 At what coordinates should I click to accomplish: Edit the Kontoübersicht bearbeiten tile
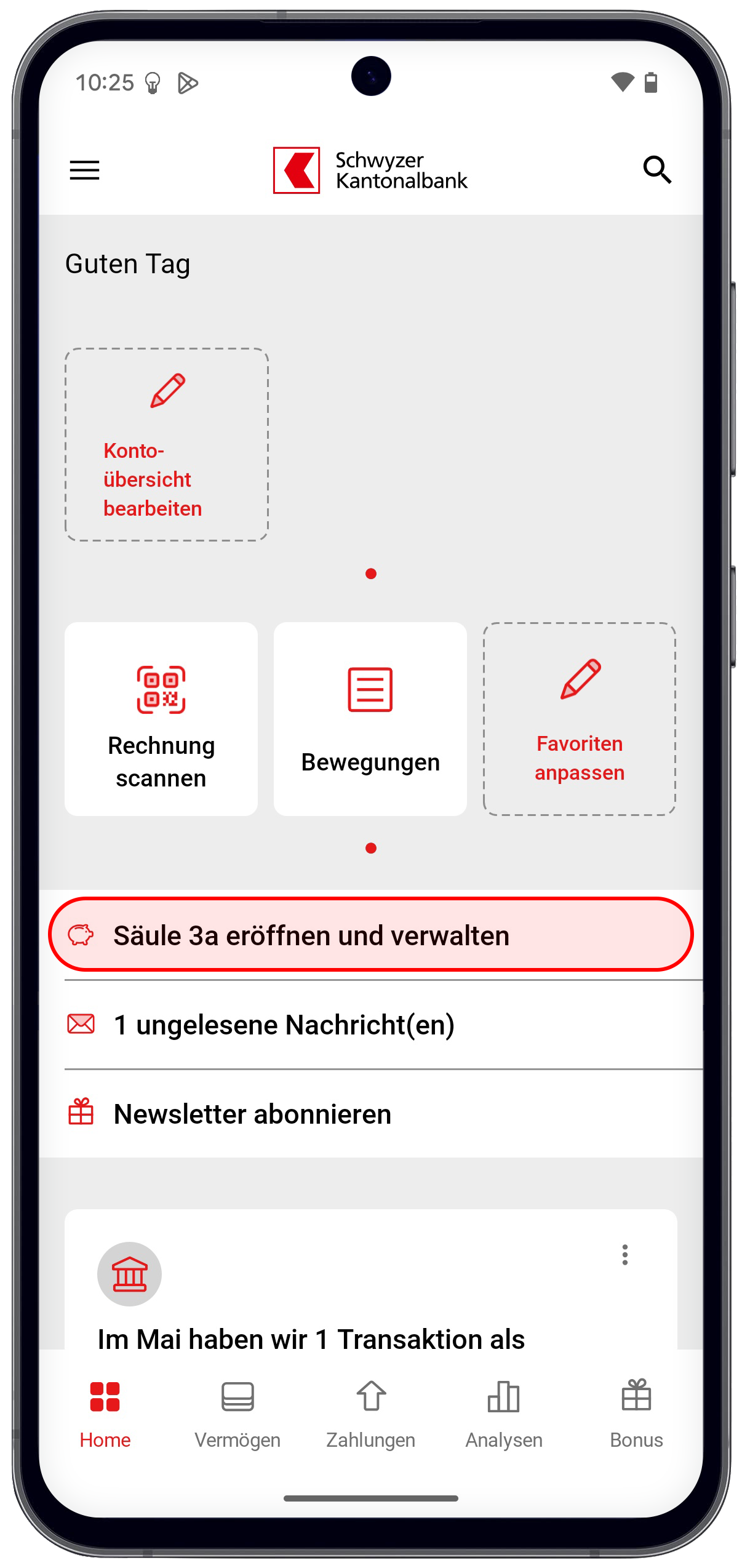(167, 444)
